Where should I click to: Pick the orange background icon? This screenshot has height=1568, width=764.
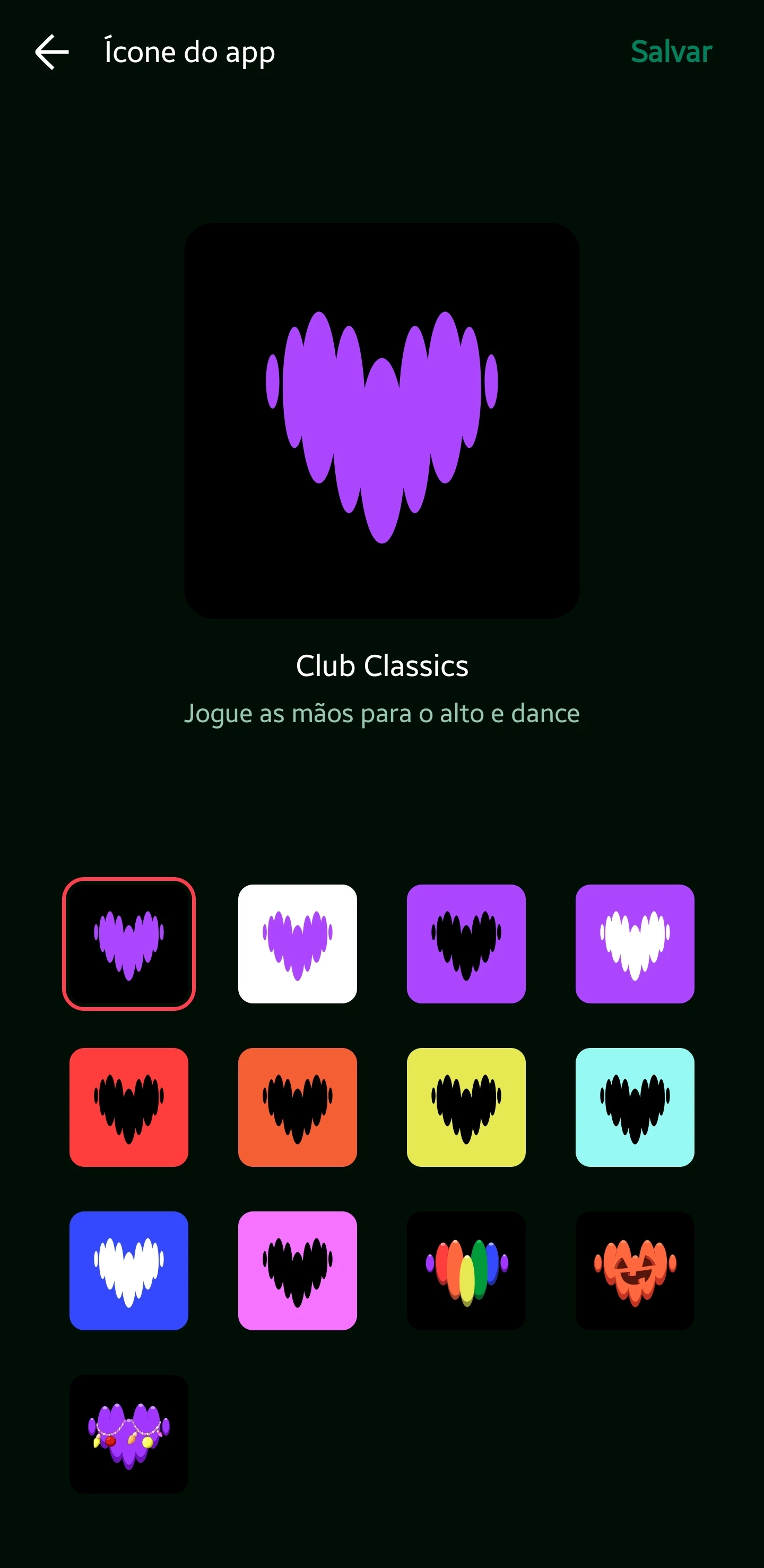(x=297, y=1106)
